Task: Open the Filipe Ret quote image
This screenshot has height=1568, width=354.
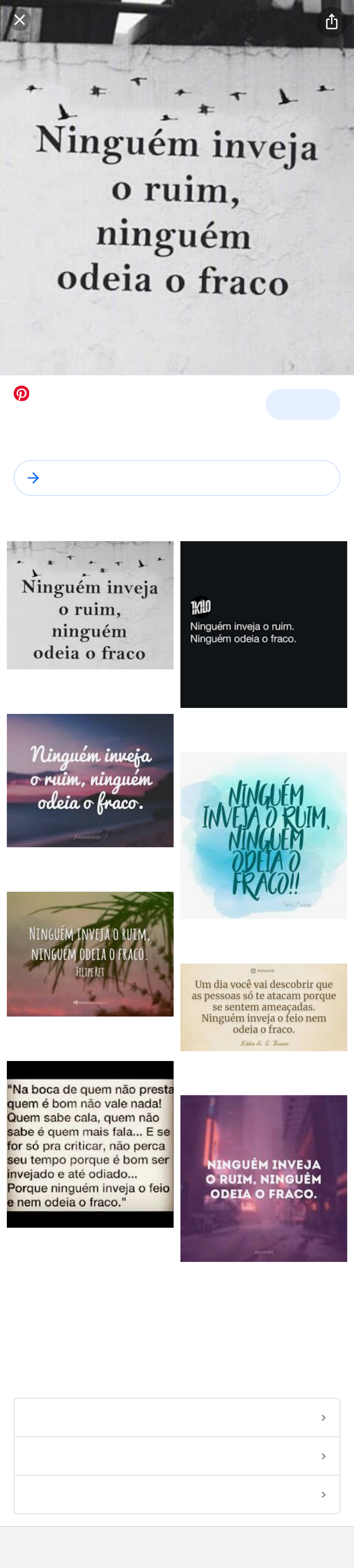Action: click(90, 954)
